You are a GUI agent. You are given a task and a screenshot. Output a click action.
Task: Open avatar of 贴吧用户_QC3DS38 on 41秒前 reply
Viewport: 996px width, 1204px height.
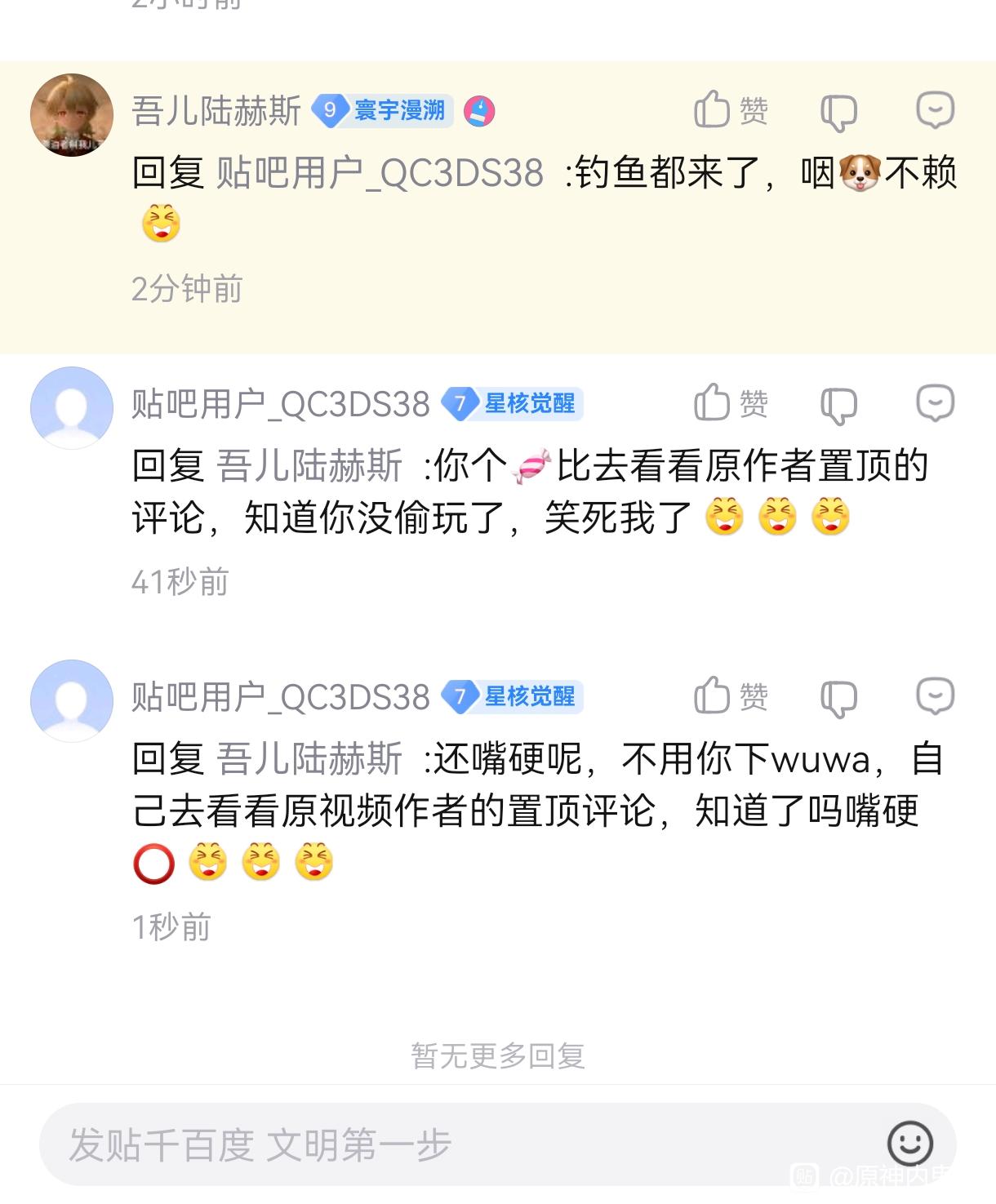click(x=72, y=408)
